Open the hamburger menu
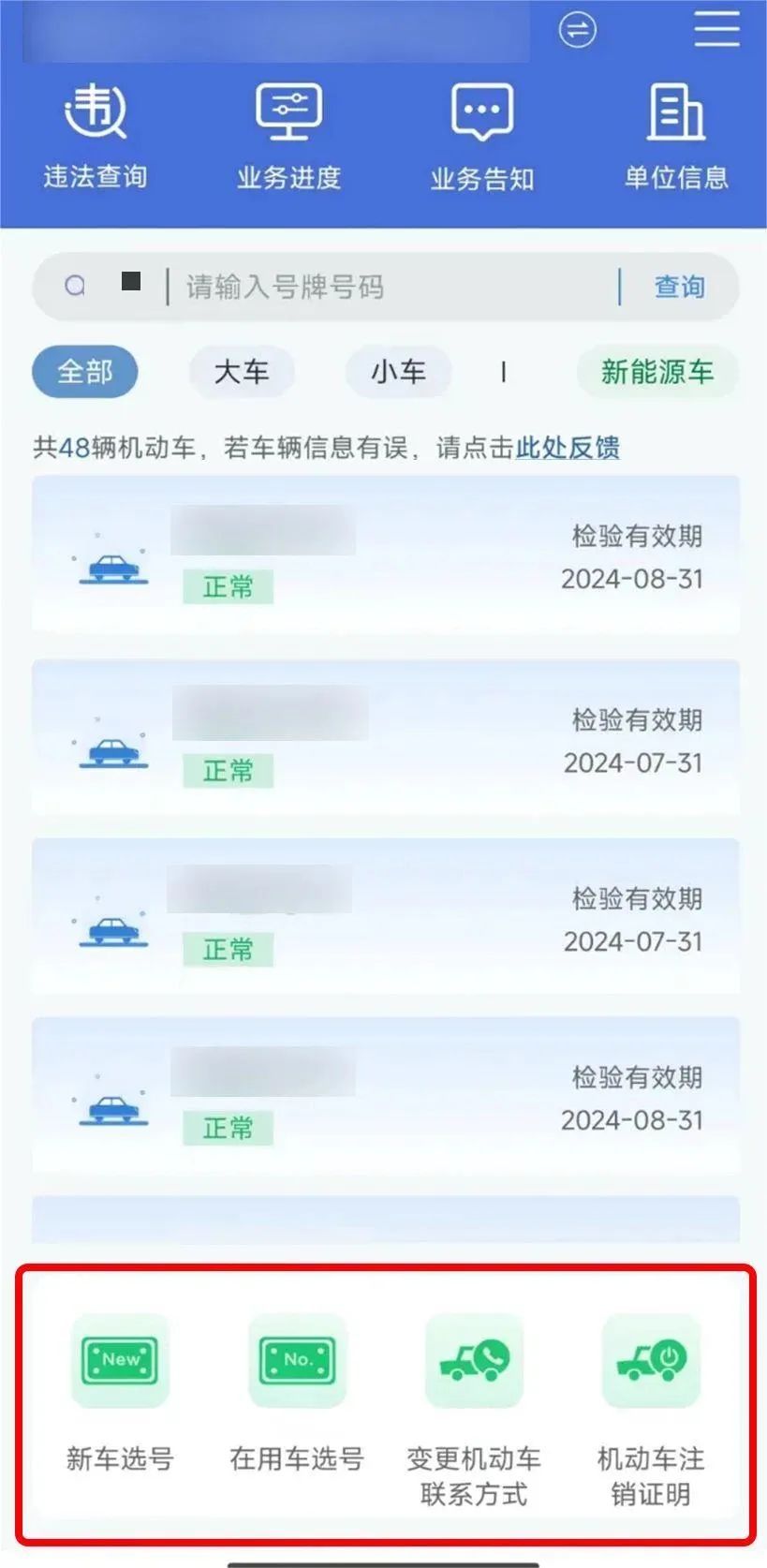Screen dimensions: 767x1568 (x=716, y=30)
